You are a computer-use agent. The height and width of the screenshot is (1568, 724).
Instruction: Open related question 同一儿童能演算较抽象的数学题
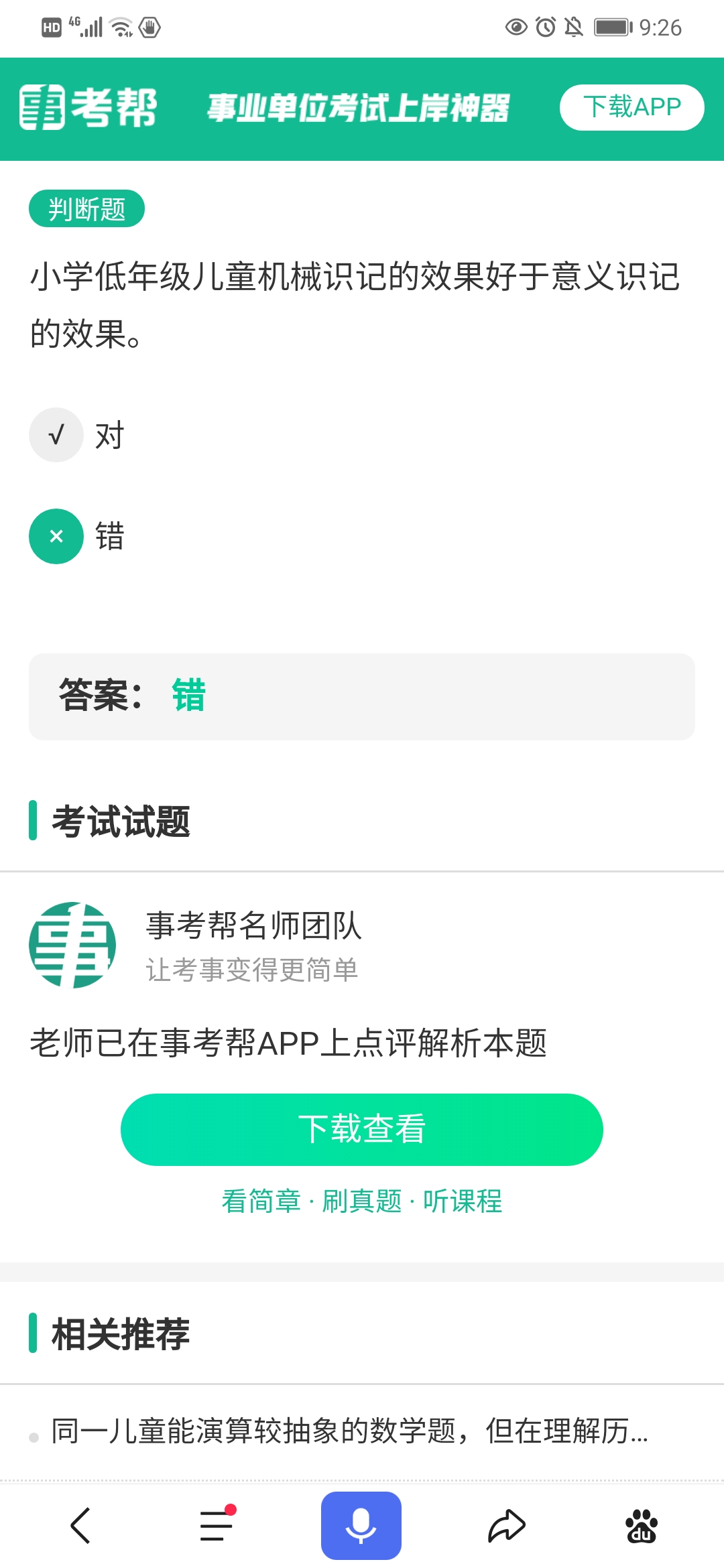pyautogui.click(x=350, y=1431)
